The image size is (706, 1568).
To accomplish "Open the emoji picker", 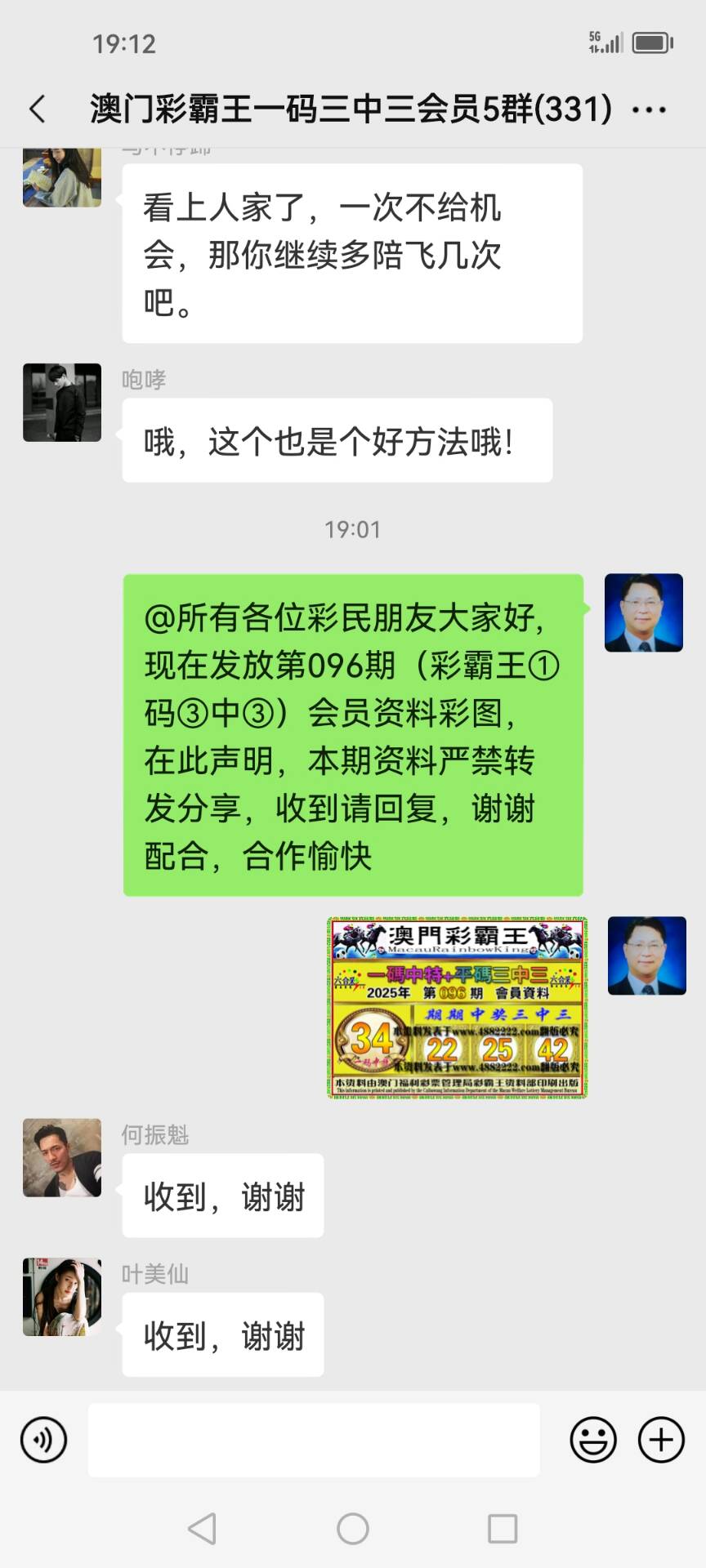I will 593,1440.
